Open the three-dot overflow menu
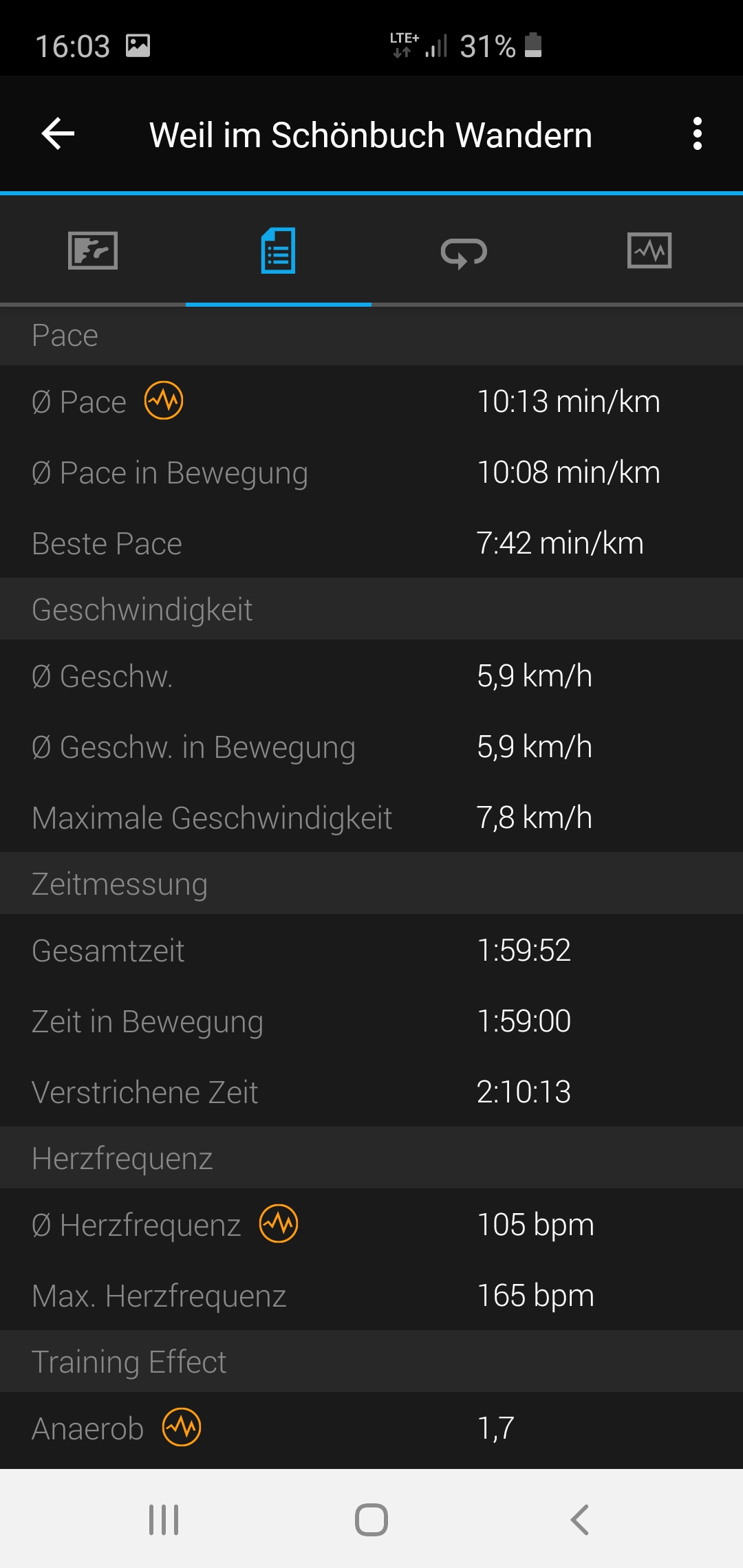Screen dimensions: 743x1568 [x=698, y=133]
